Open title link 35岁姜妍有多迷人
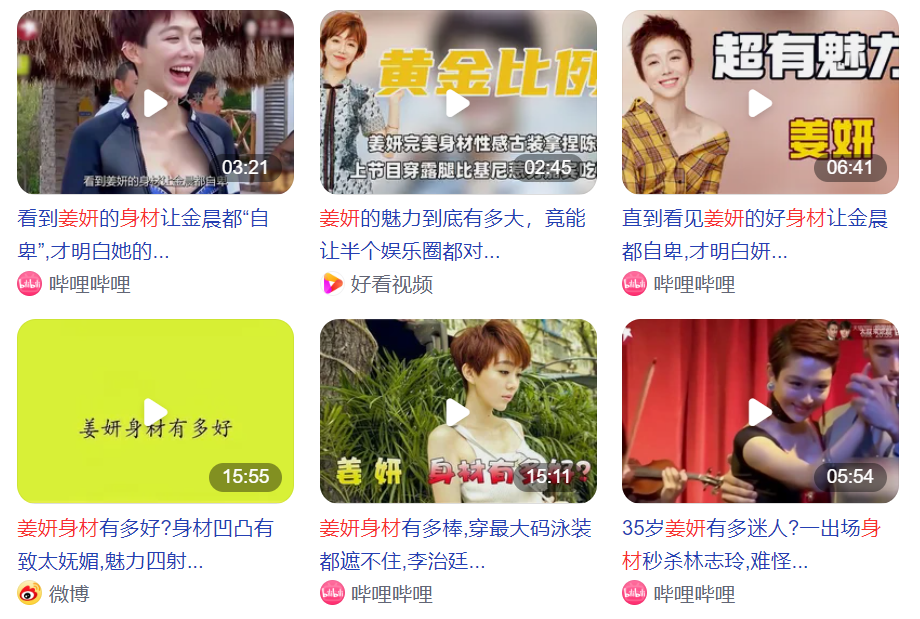Viewport: 920px width, 619px height. click(x=750, y=528)
